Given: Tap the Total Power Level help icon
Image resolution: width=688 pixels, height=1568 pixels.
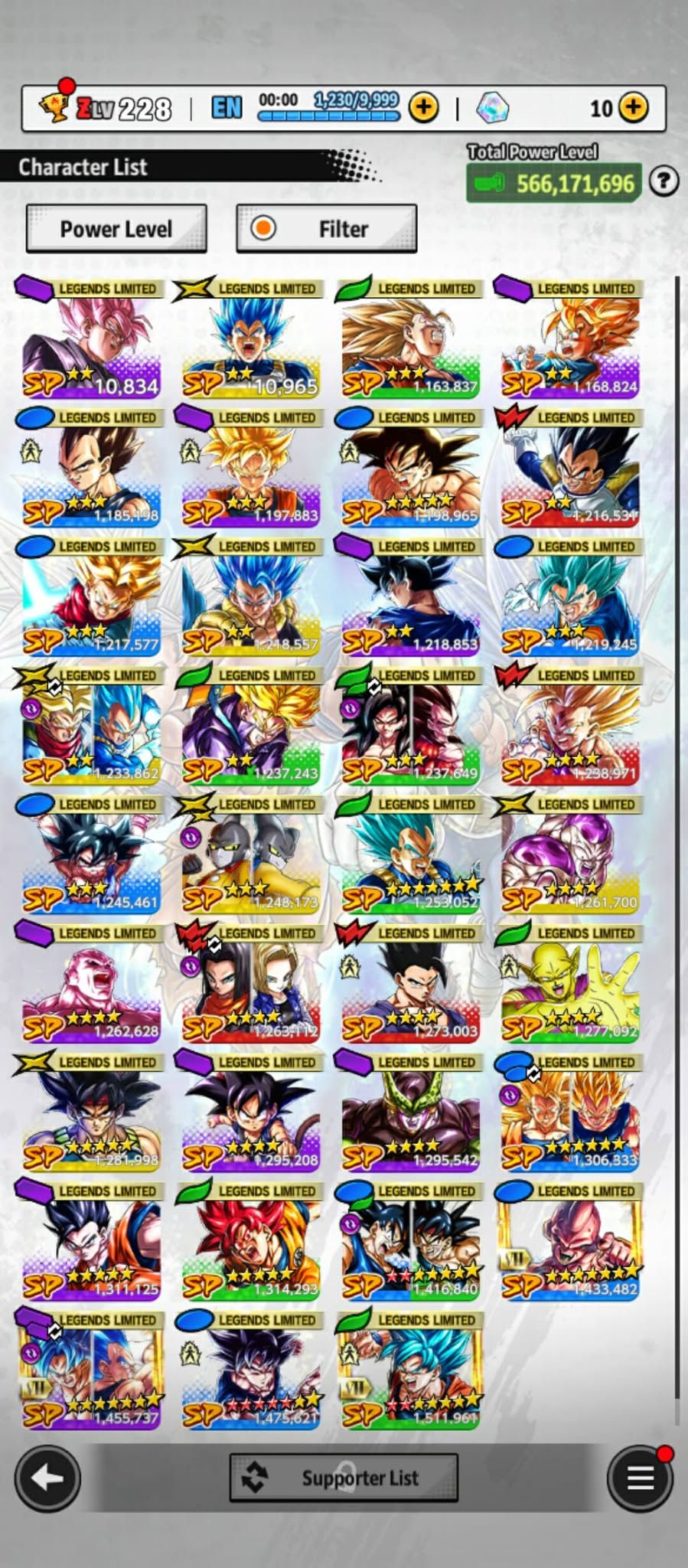Looking at the screenshot, I should tap(664, 181).
